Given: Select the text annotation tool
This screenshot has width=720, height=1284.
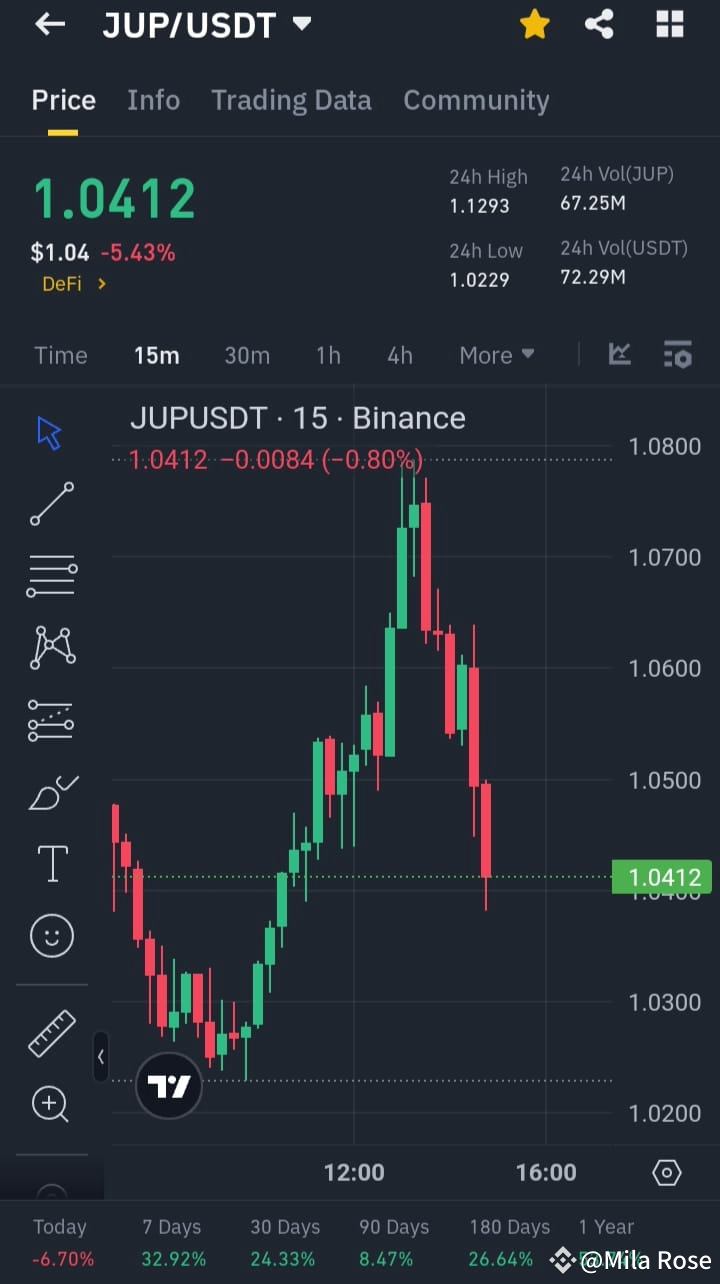Looking at the screenshot, I should pyautogui.click(x=51, y=863).
